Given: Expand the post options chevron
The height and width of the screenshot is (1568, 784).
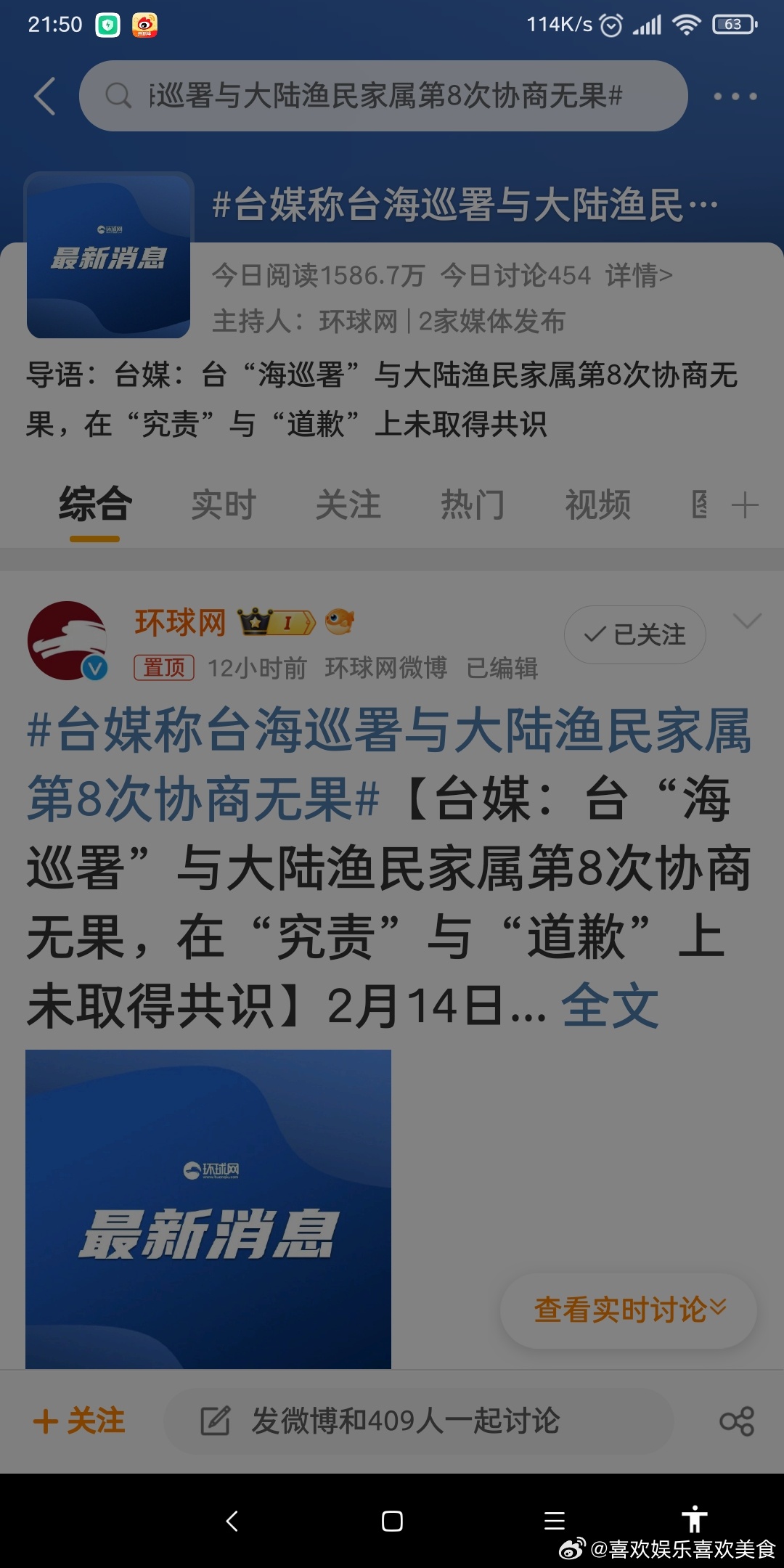Looking at the screenshot, I should 747,621.
